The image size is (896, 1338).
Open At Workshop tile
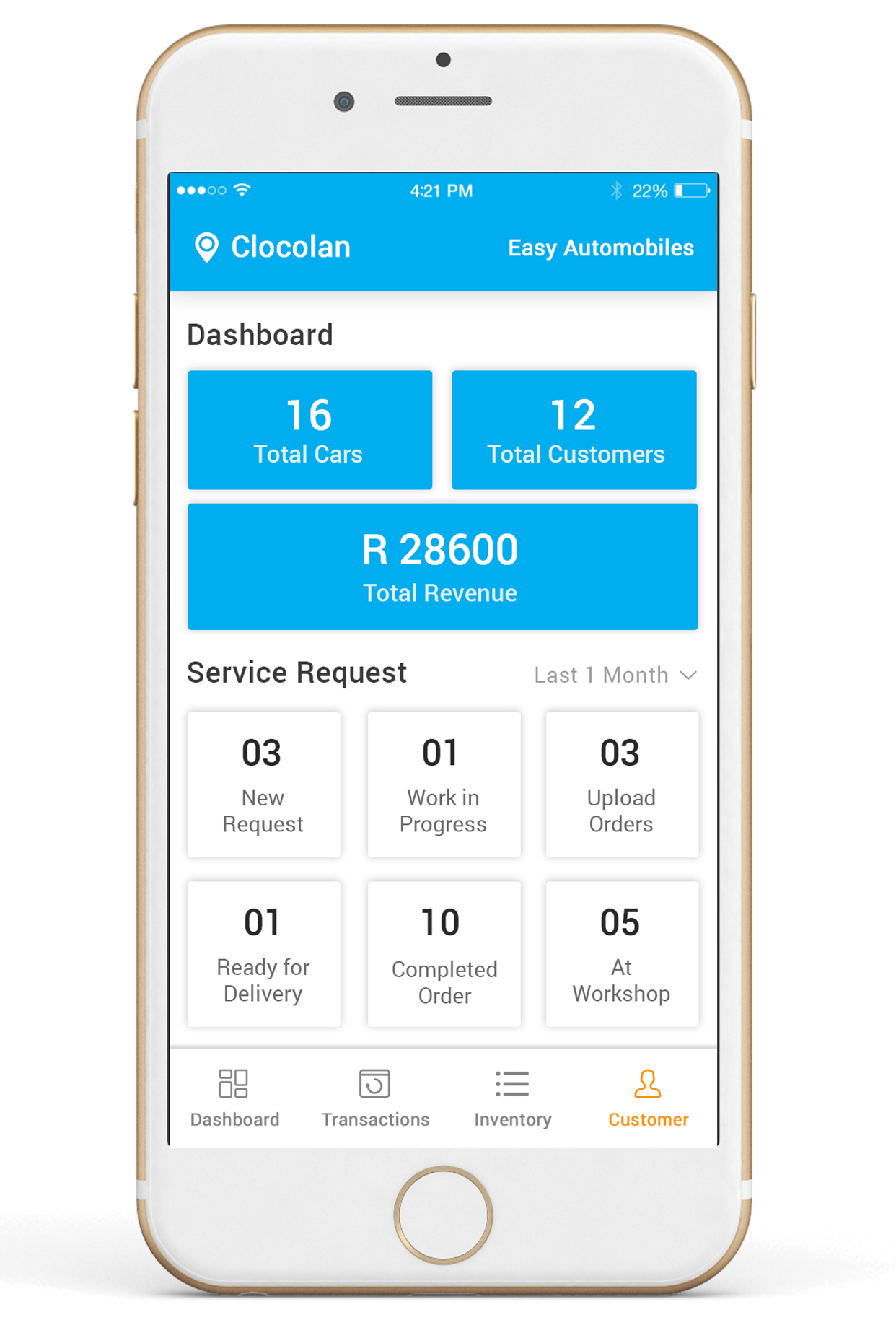(622, 953)
